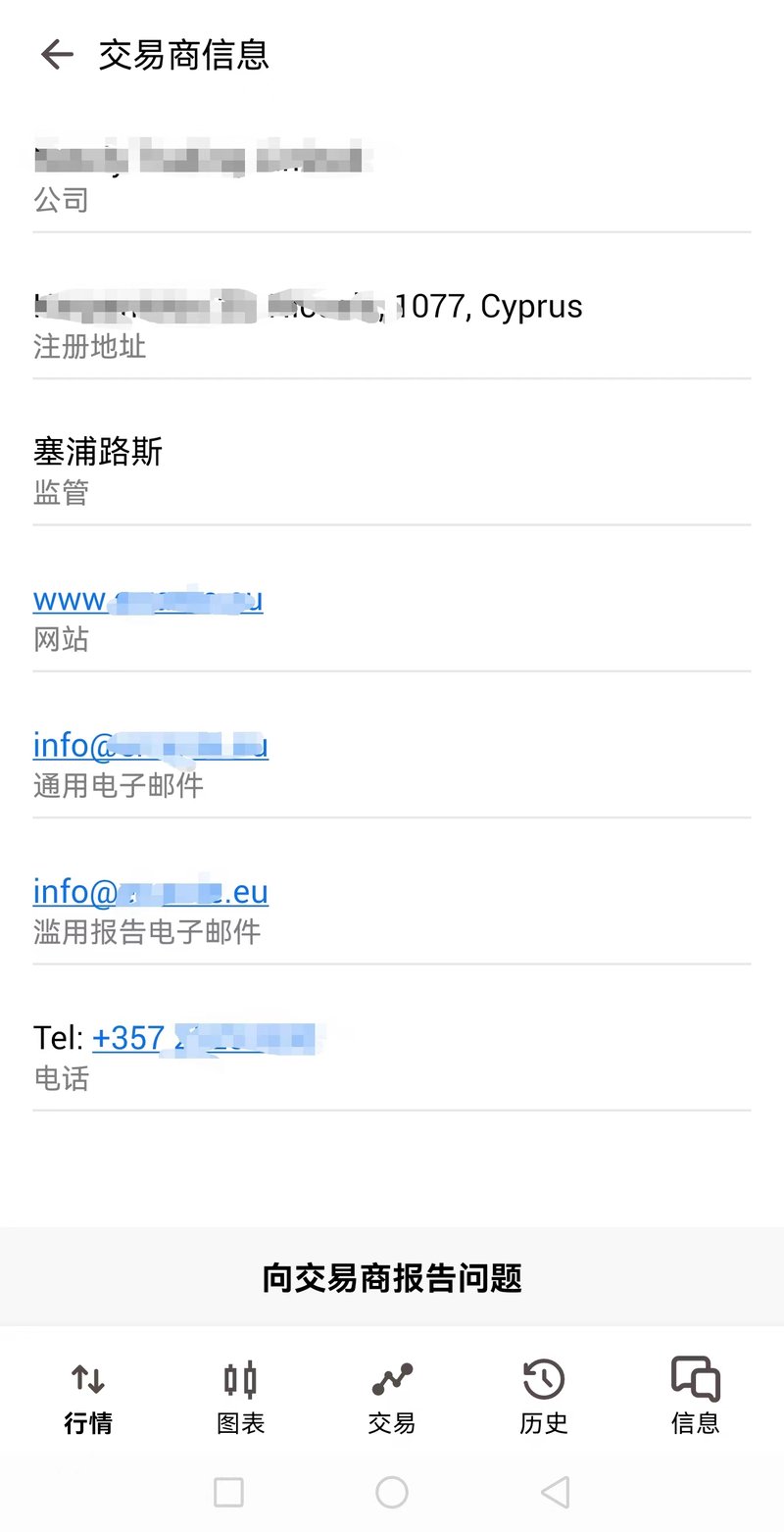Tap the Android home circle button

click(392, 1492)
